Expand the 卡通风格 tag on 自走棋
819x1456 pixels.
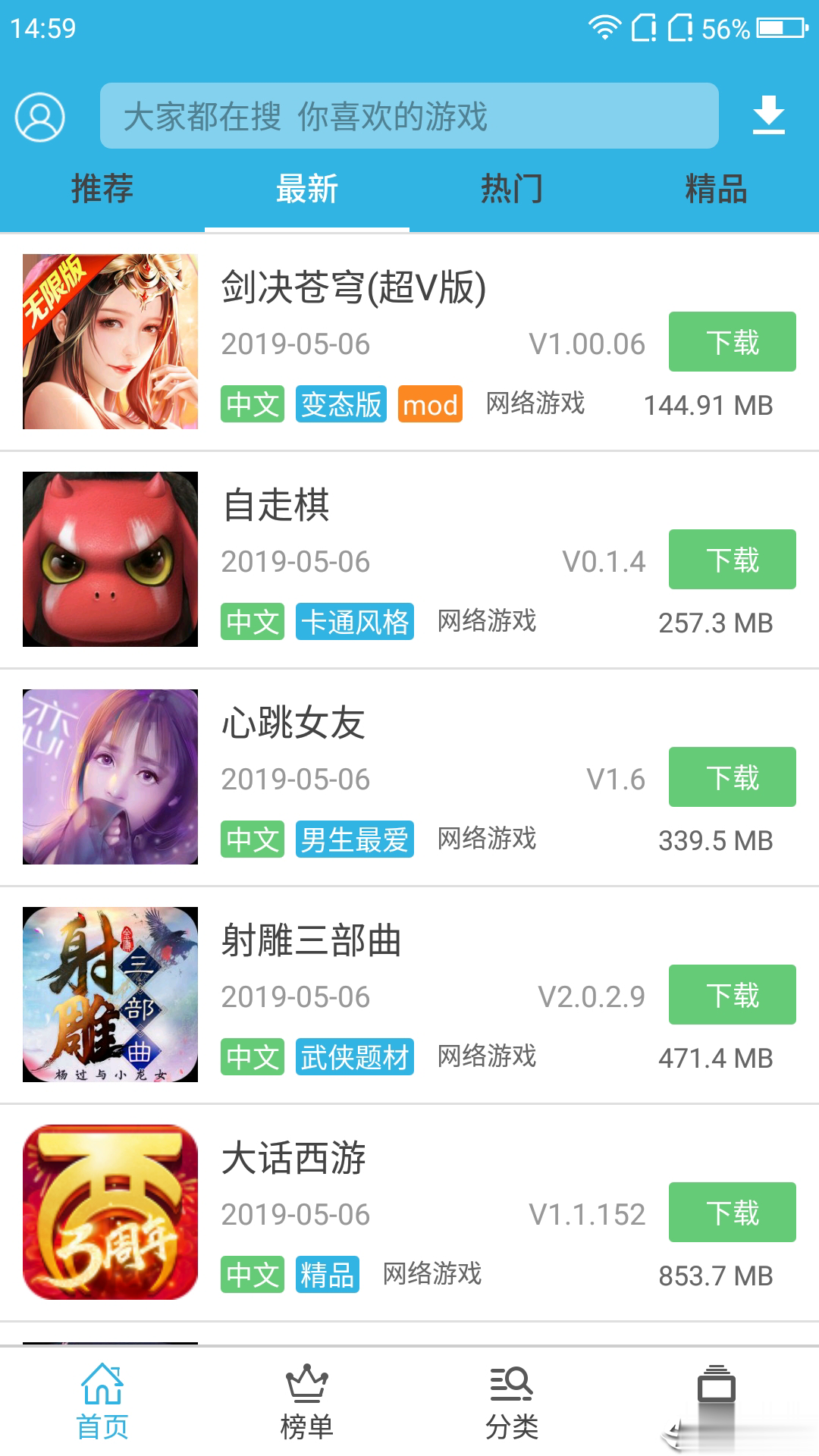point(356,623)
